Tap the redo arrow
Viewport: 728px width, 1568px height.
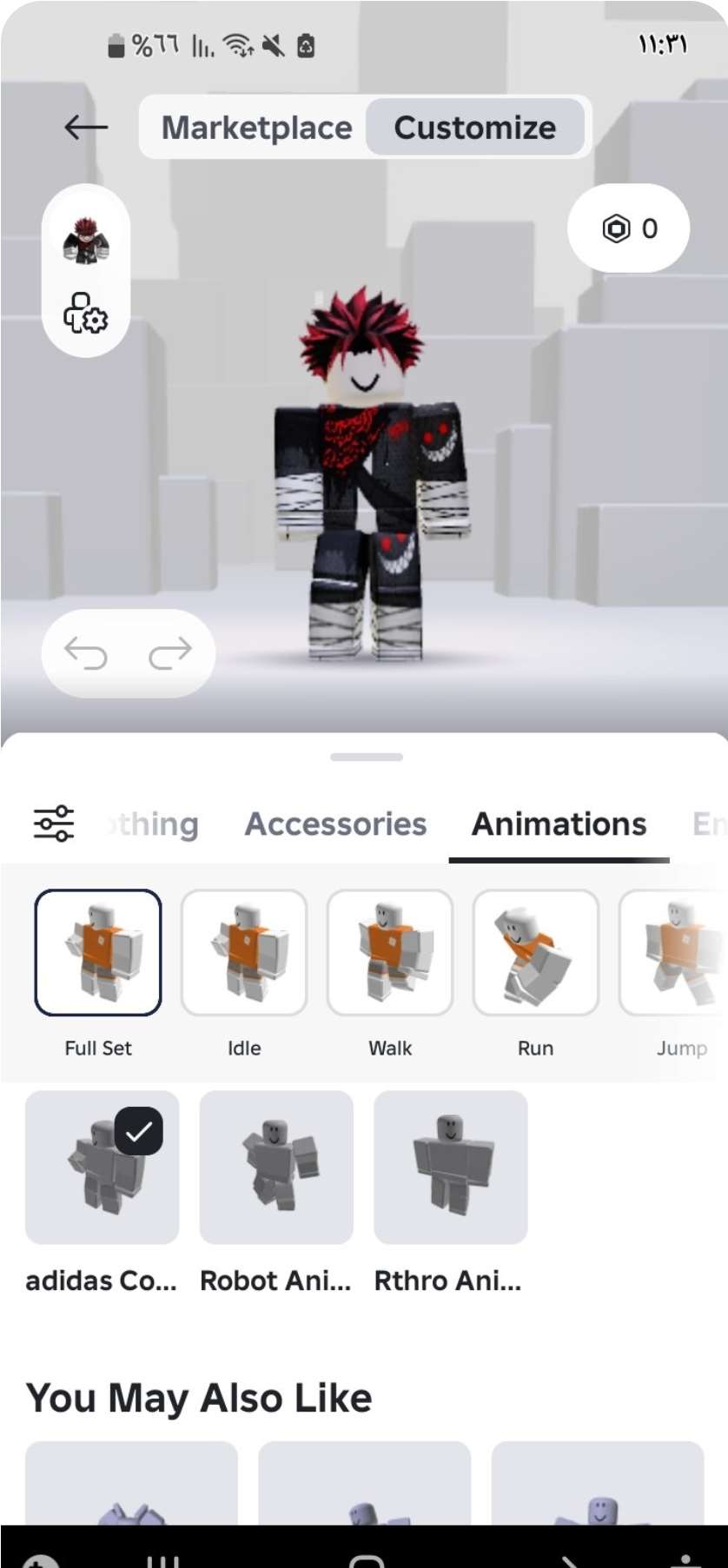170,653
